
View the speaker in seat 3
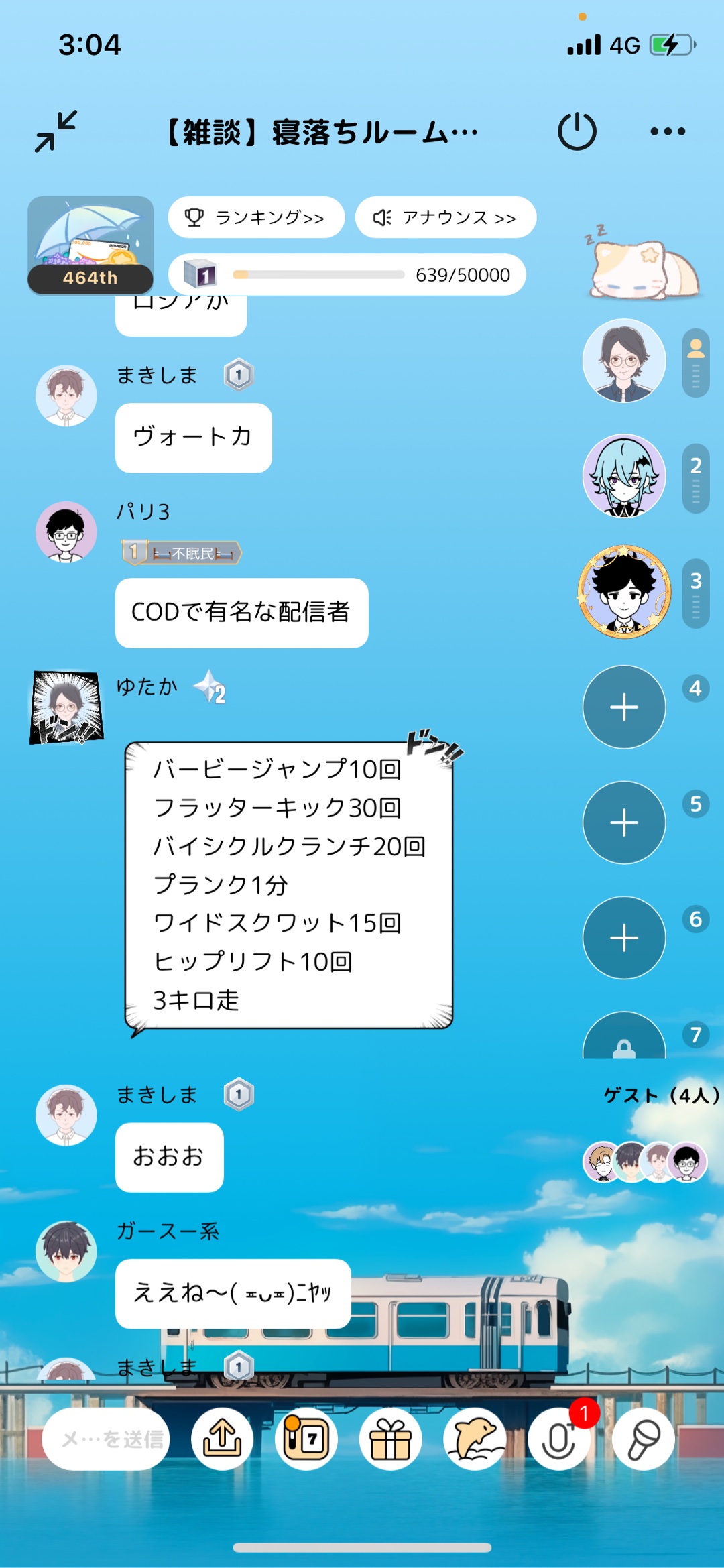tap(623, 591)
